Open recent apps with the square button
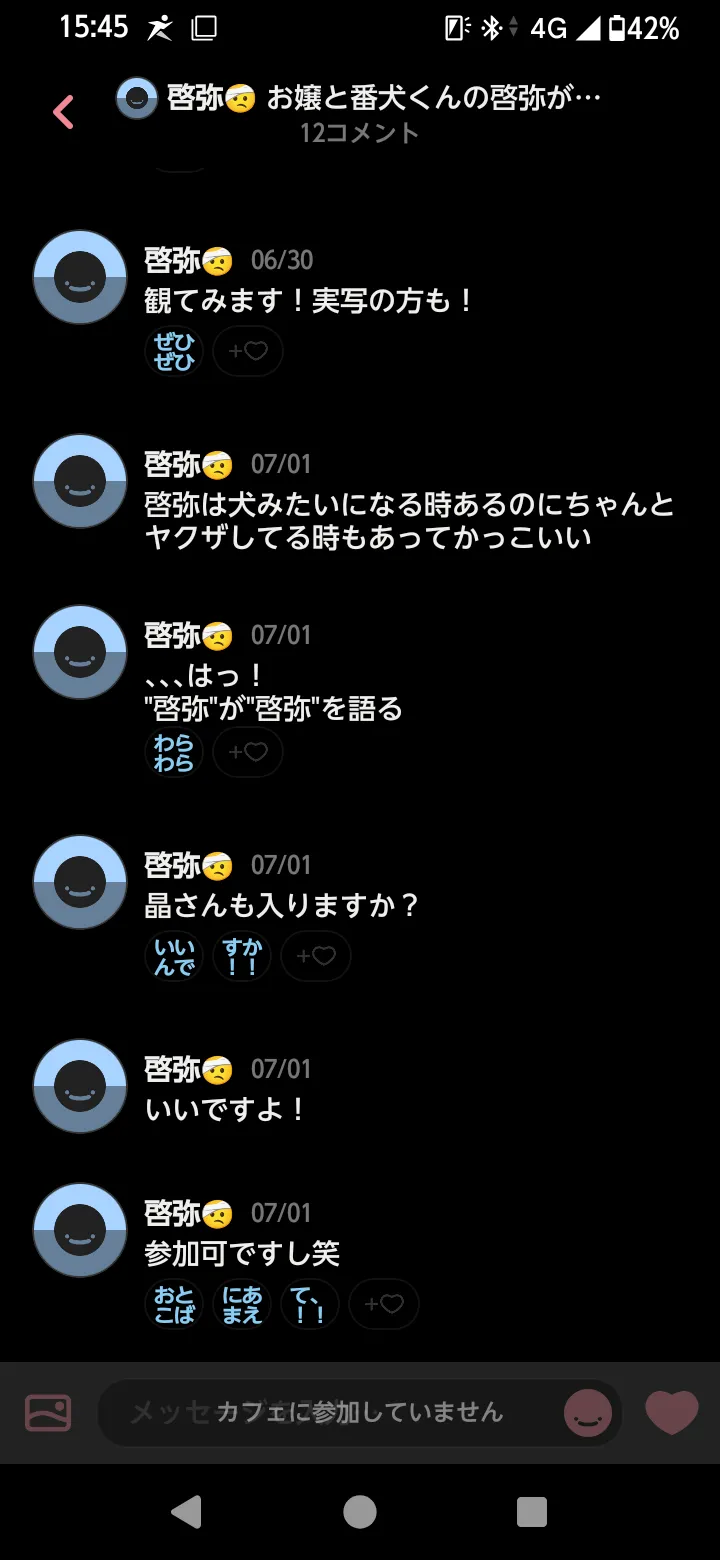The width and height of the screenshot is (720, 1560). point(532,1512)
